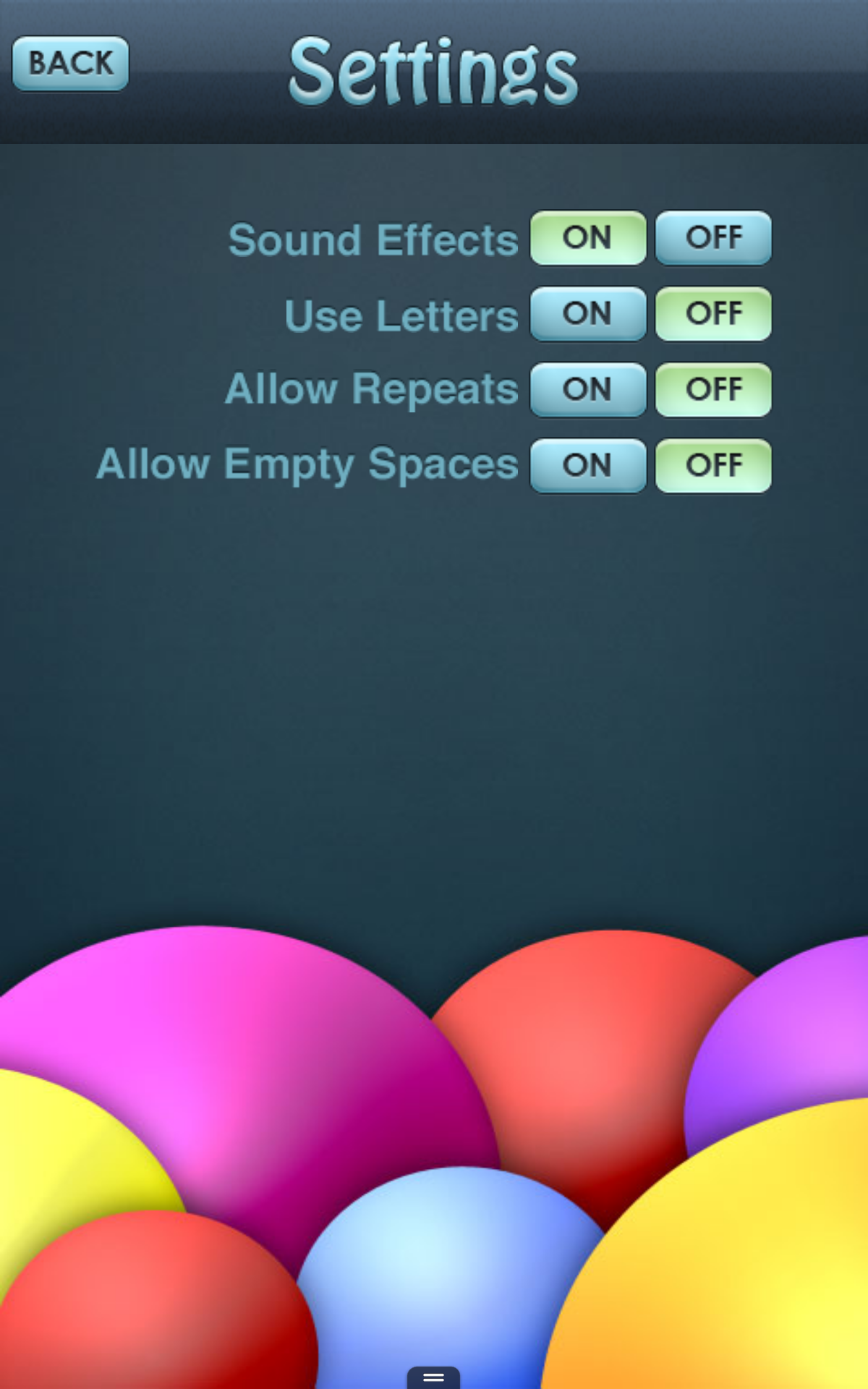This screenshot has width=868, height=1389.
Task: Tap the Sound Effects label
Action: pos(373,239)
